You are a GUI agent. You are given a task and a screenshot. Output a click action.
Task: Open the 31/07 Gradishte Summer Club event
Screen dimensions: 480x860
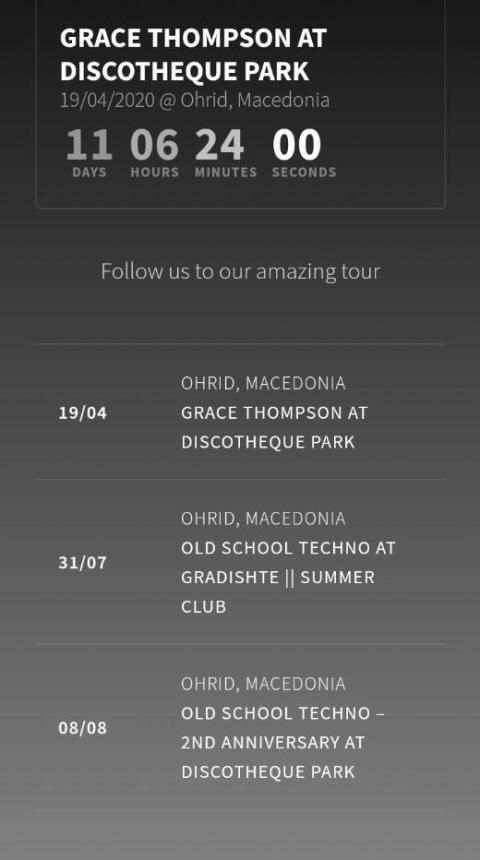tap(240, 562)
